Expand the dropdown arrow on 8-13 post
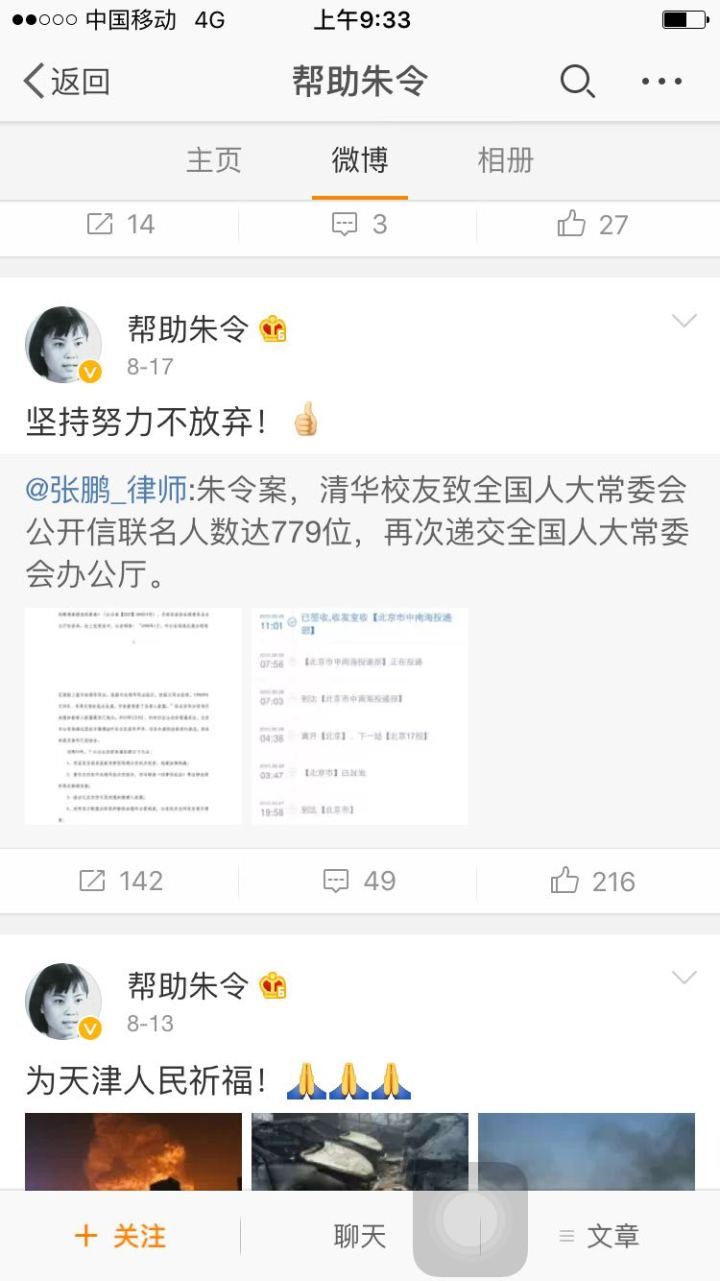Image resolution: width=720 pixels, height=1281 pixels. point(684,977)
